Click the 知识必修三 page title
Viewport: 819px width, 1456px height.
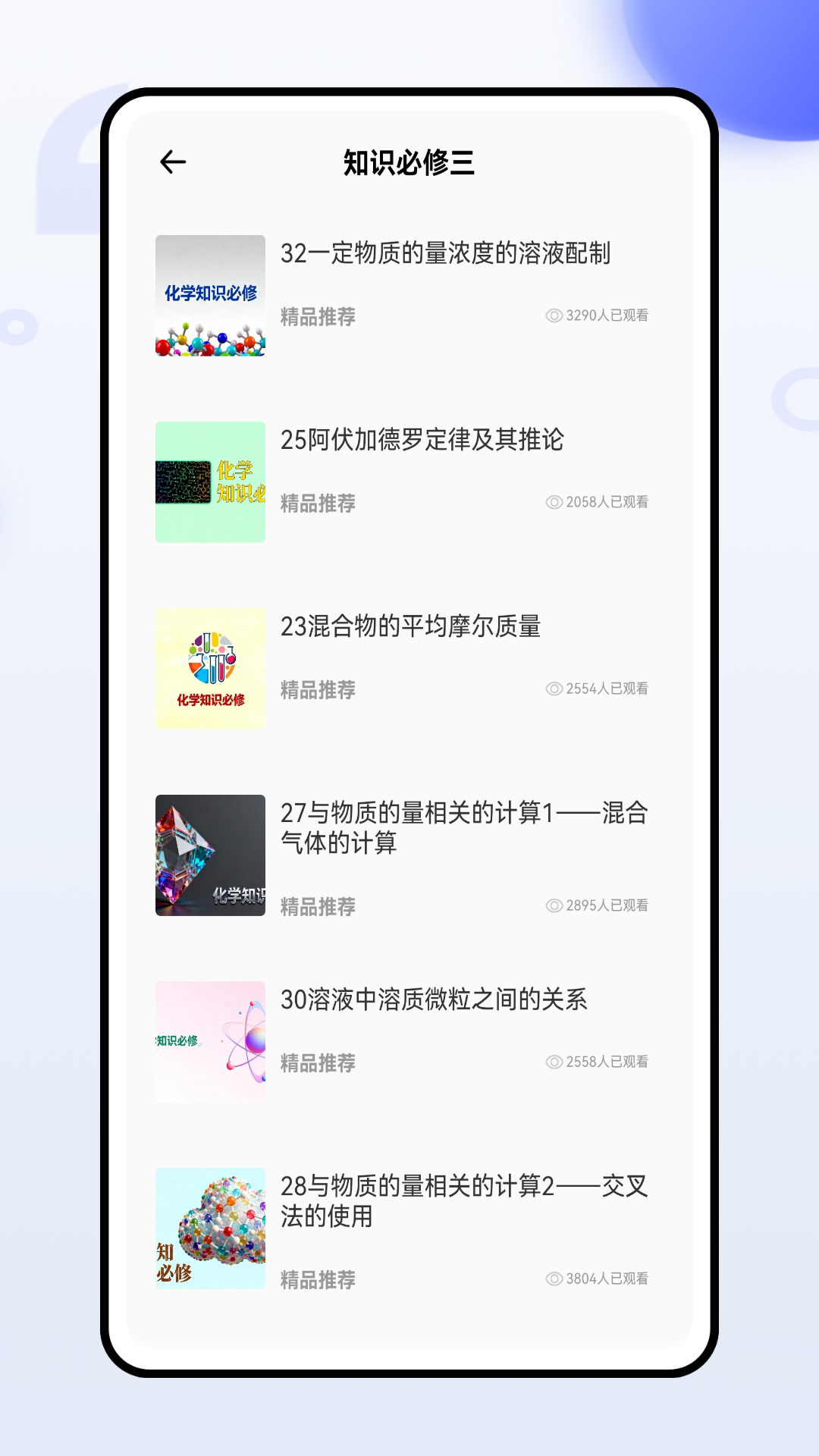tap(409, 161)
